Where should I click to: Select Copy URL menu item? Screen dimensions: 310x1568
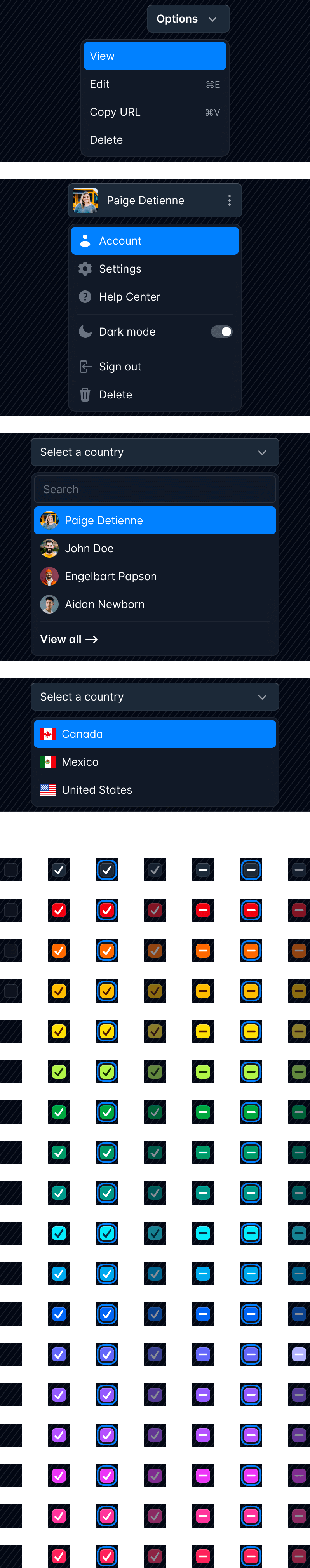pyautogui.click(x=155, y=112)
